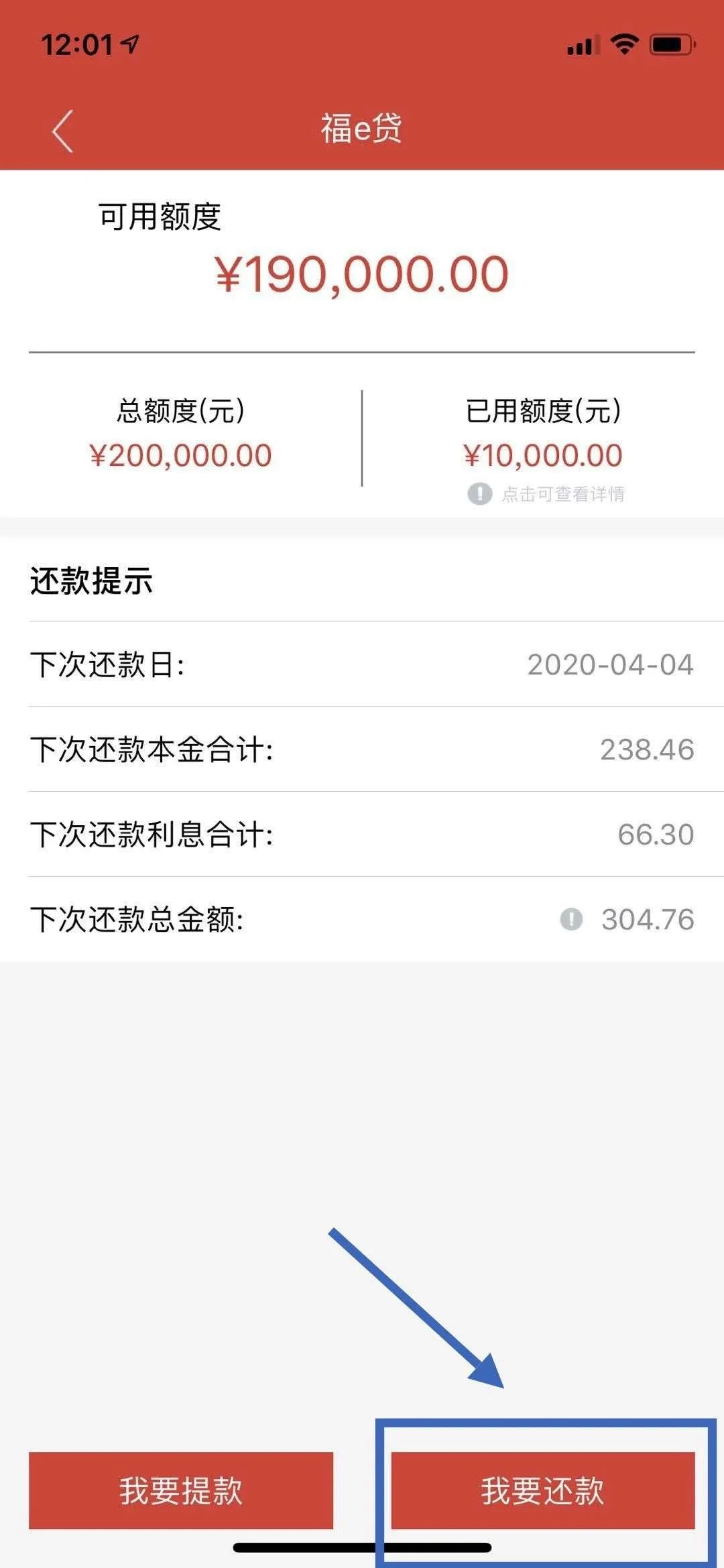Open info icon beside 下次还款总金额

pos(571,919)
